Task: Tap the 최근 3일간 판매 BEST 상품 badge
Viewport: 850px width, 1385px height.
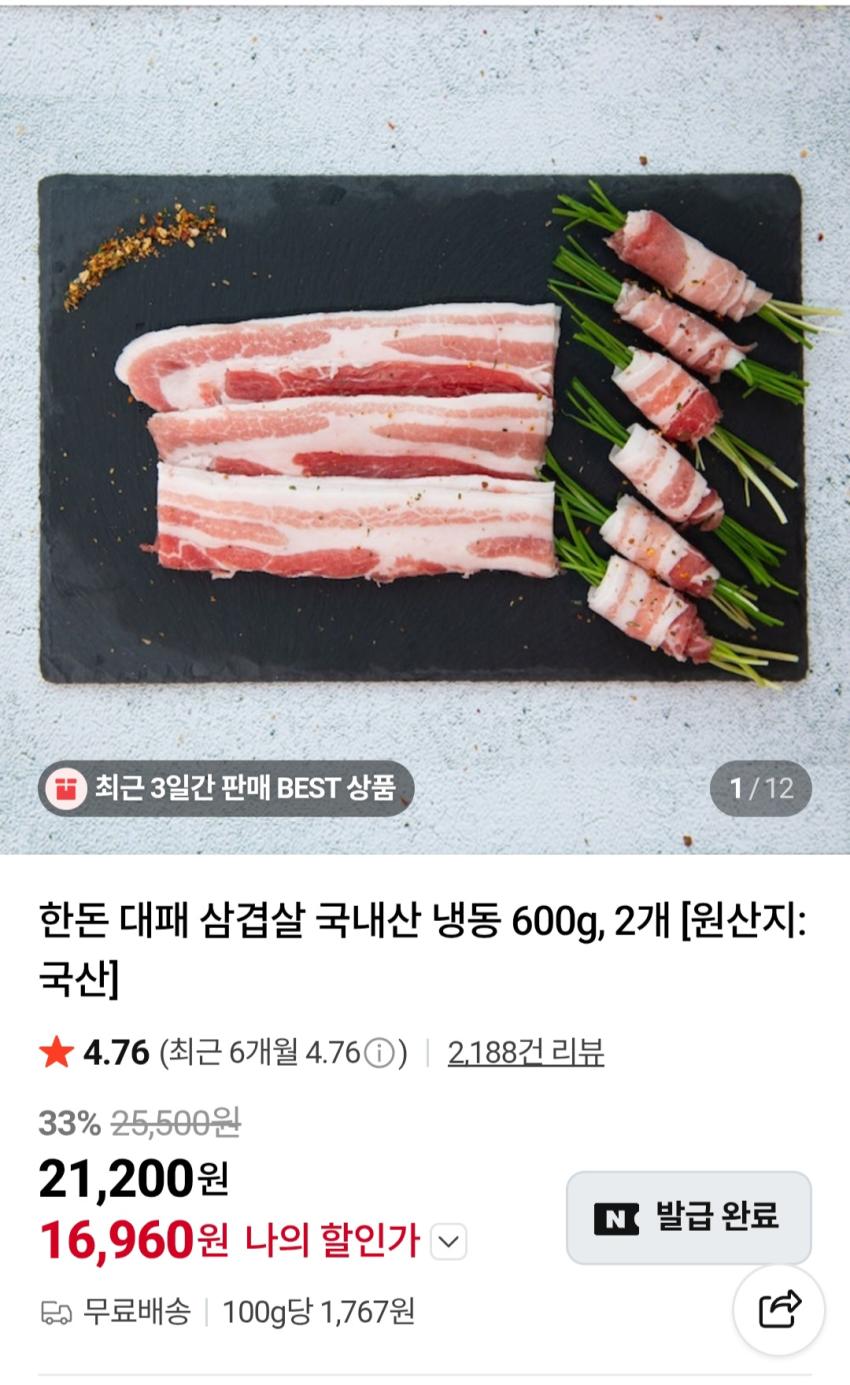Action: pos(226,788)
